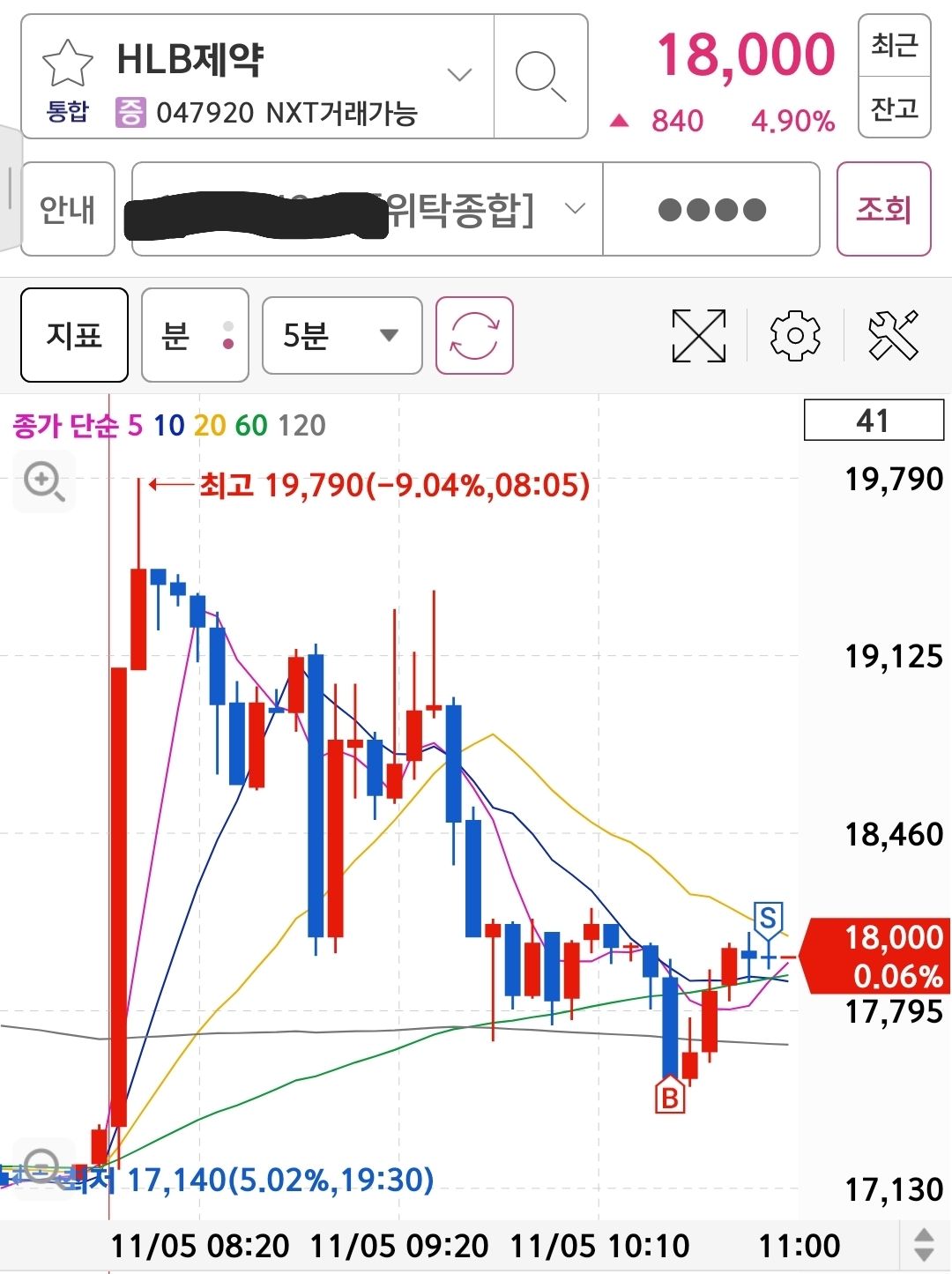Open chart drawing tools

tap(893, 335)
